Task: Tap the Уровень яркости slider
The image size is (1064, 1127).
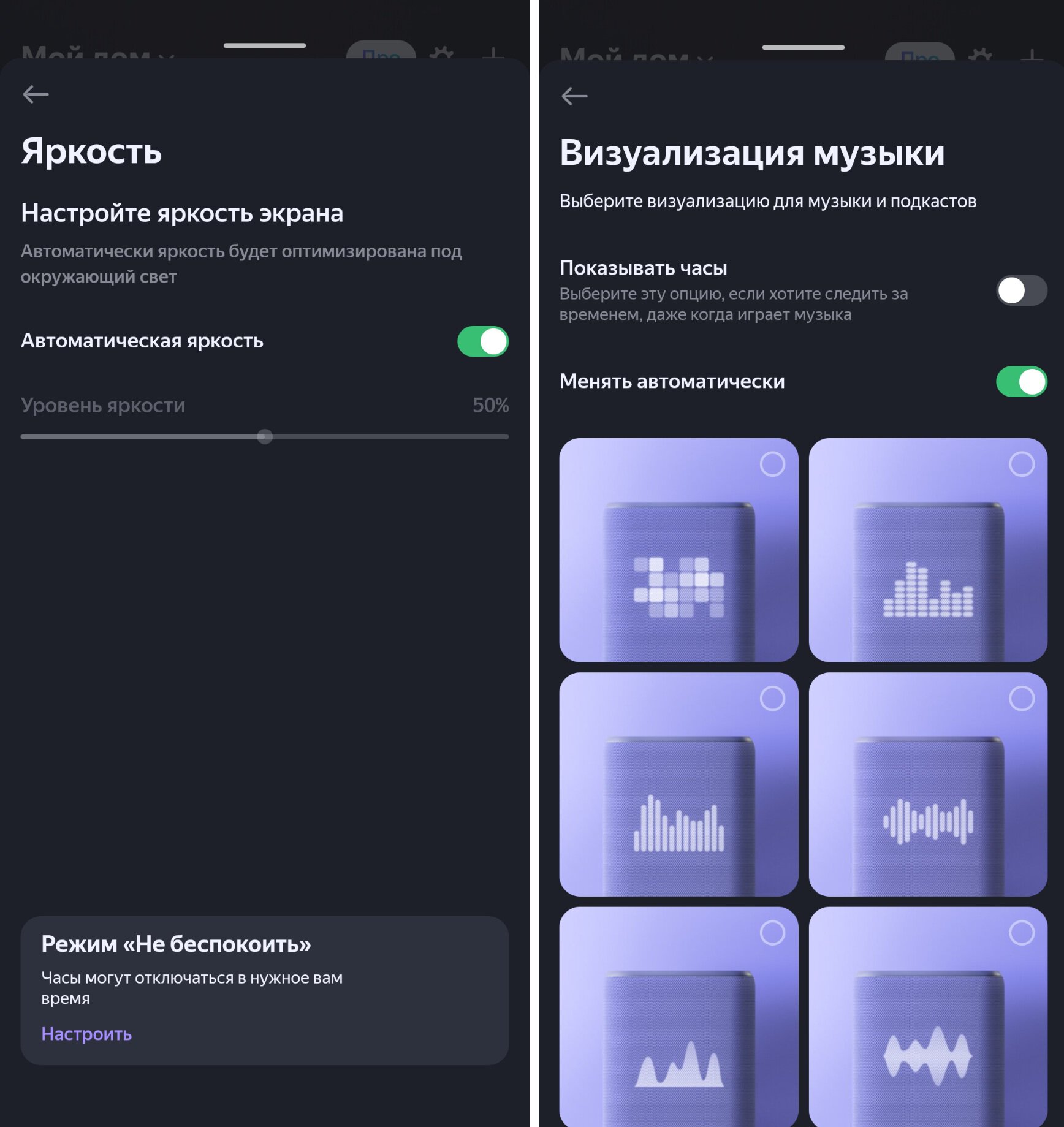Action: (x=265, y=437)
